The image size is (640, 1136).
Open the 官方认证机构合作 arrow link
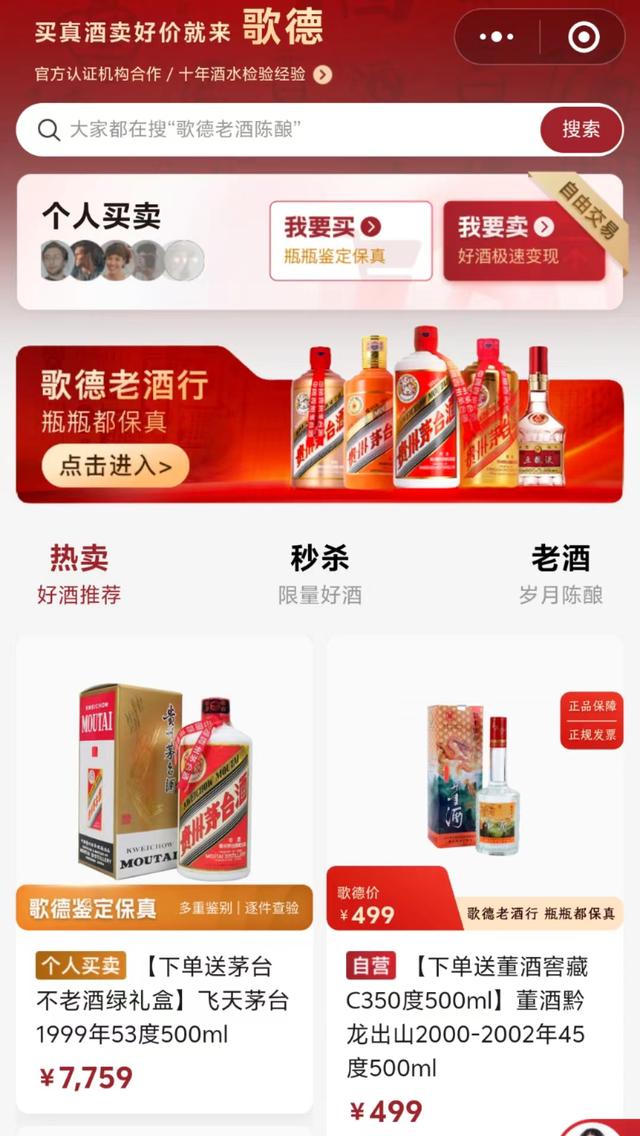click(x=323, y=75)
